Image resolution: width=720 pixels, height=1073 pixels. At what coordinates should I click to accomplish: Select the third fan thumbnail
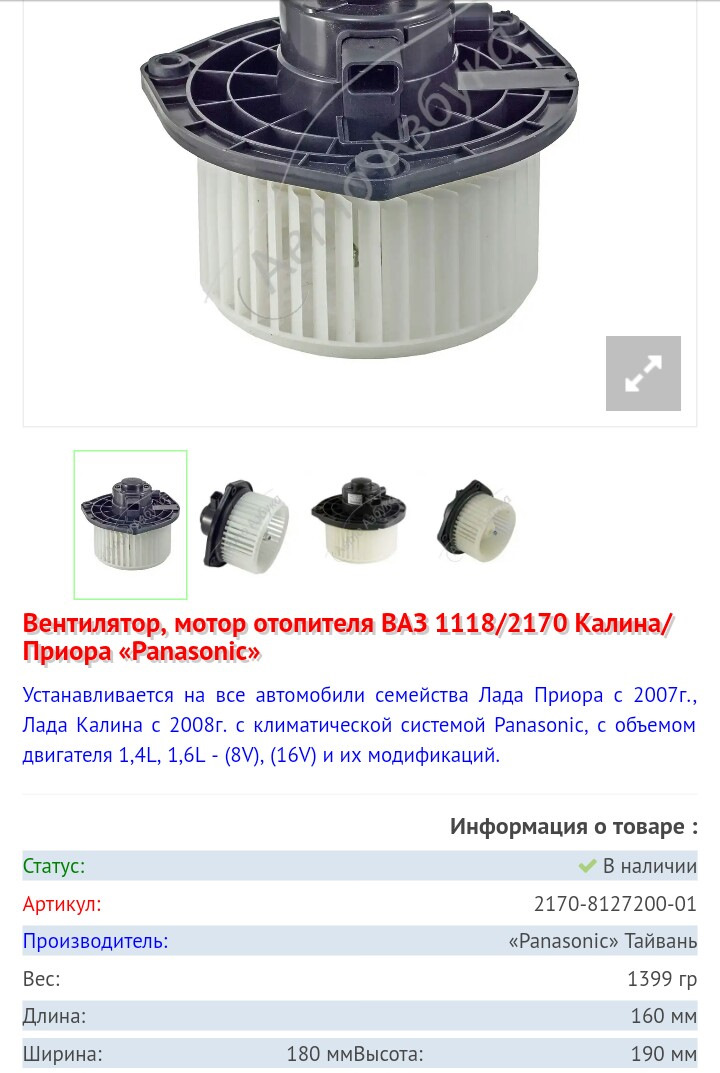tap(358, 524)
